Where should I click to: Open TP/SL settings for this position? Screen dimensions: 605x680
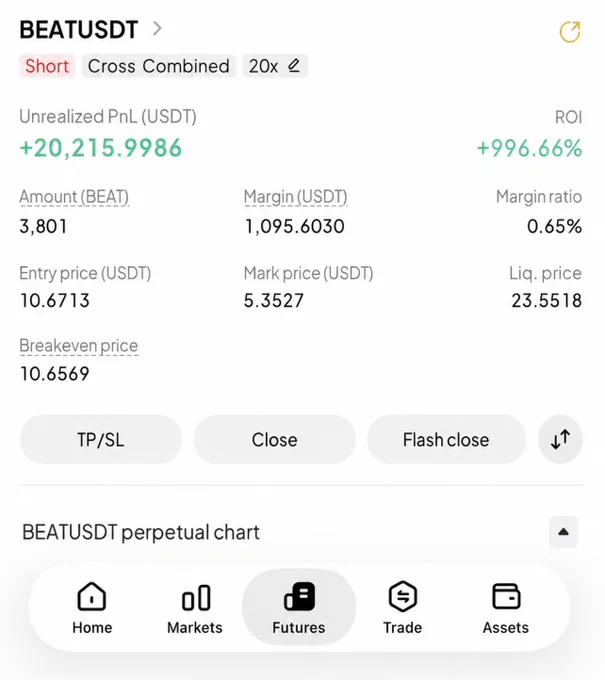point(101,439)
